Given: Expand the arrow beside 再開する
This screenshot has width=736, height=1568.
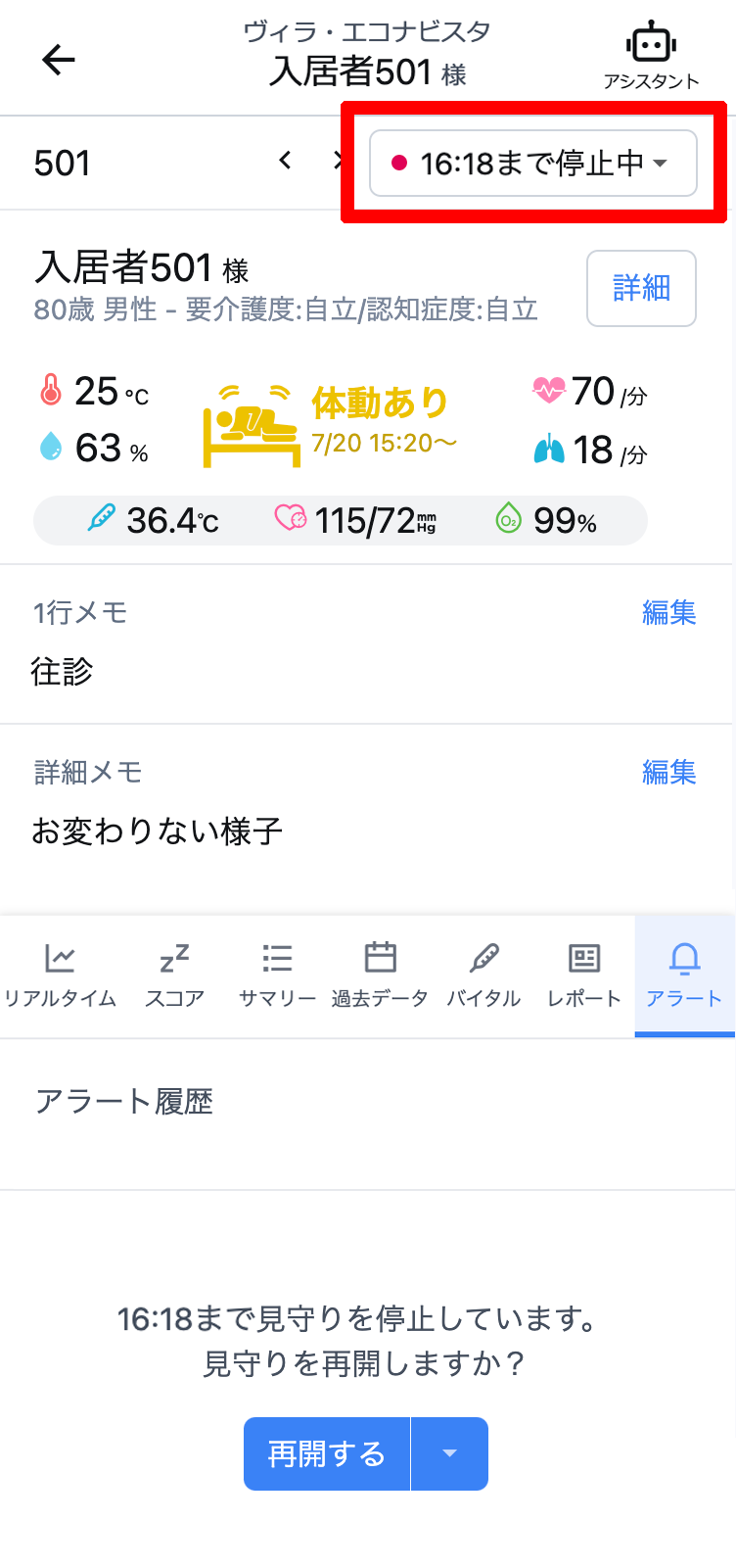Looking at the screenshot, I should click(450, 1453).
